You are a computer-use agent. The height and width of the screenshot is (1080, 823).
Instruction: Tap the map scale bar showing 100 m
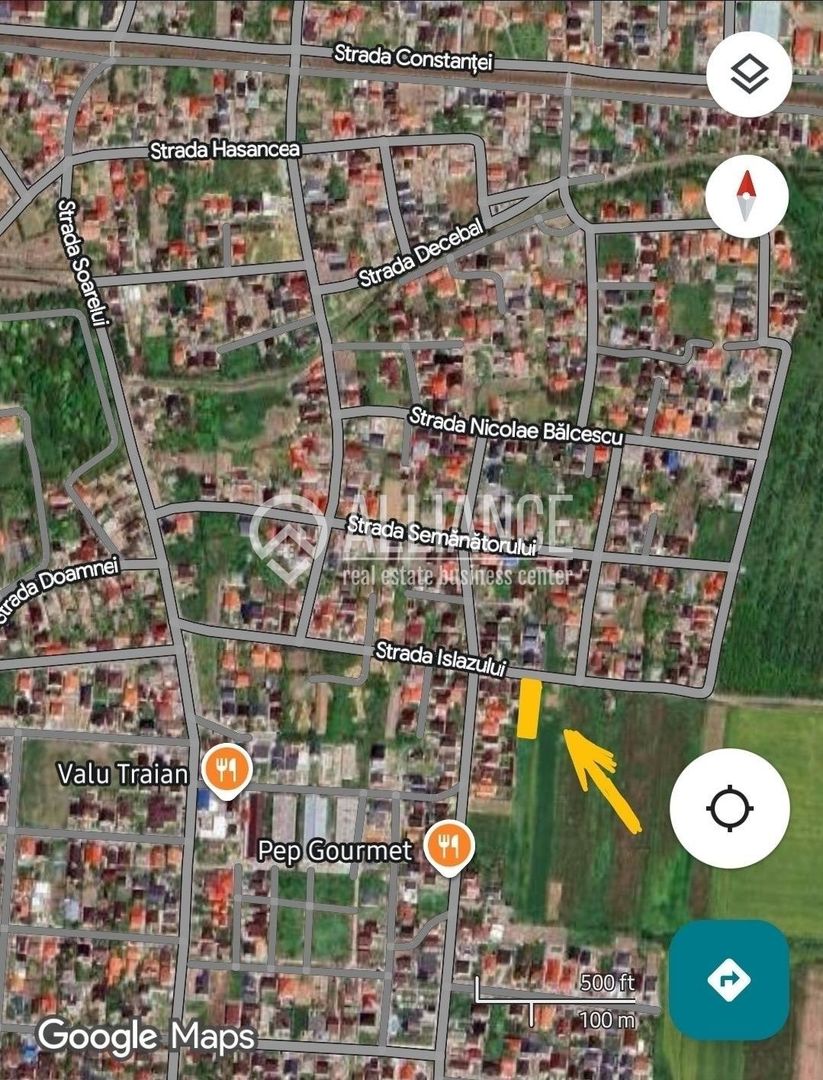point(562,1003)
